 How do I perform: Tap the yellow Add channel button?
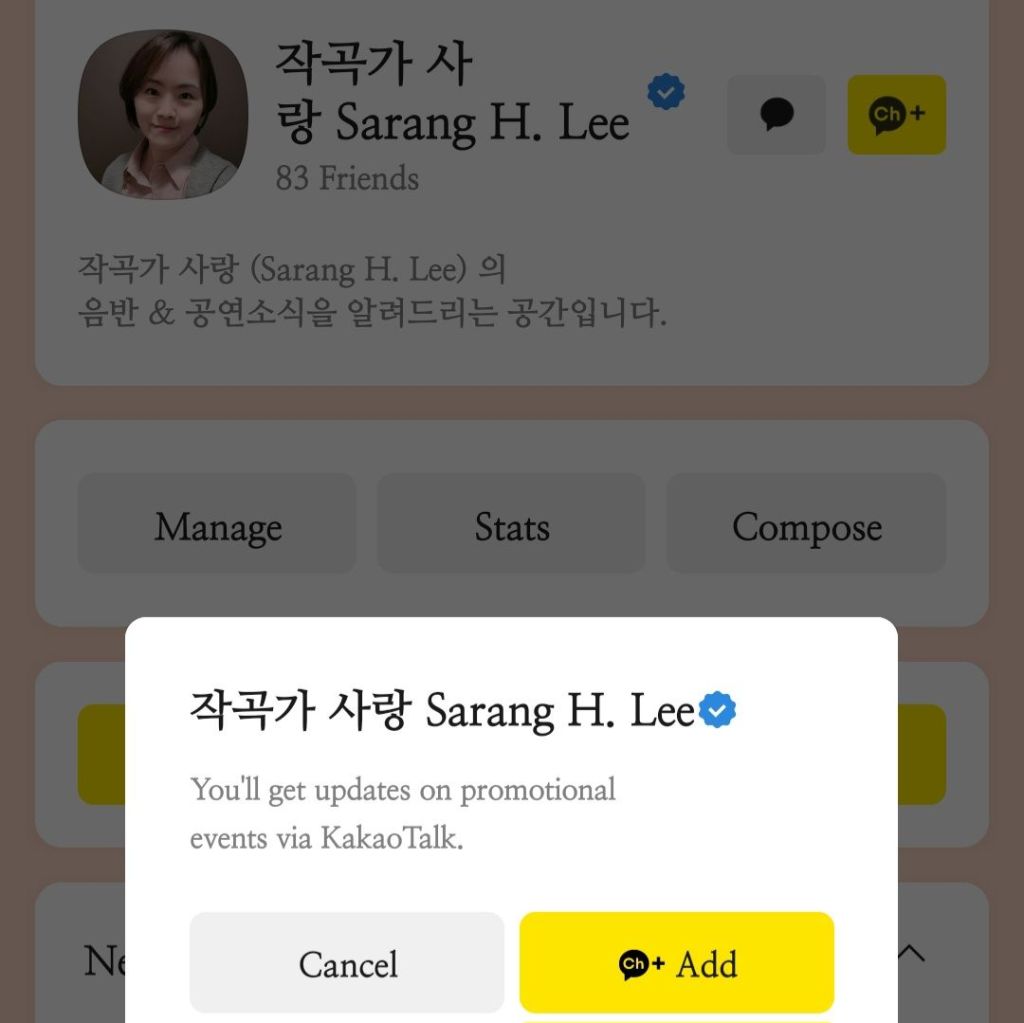(676, 963)
